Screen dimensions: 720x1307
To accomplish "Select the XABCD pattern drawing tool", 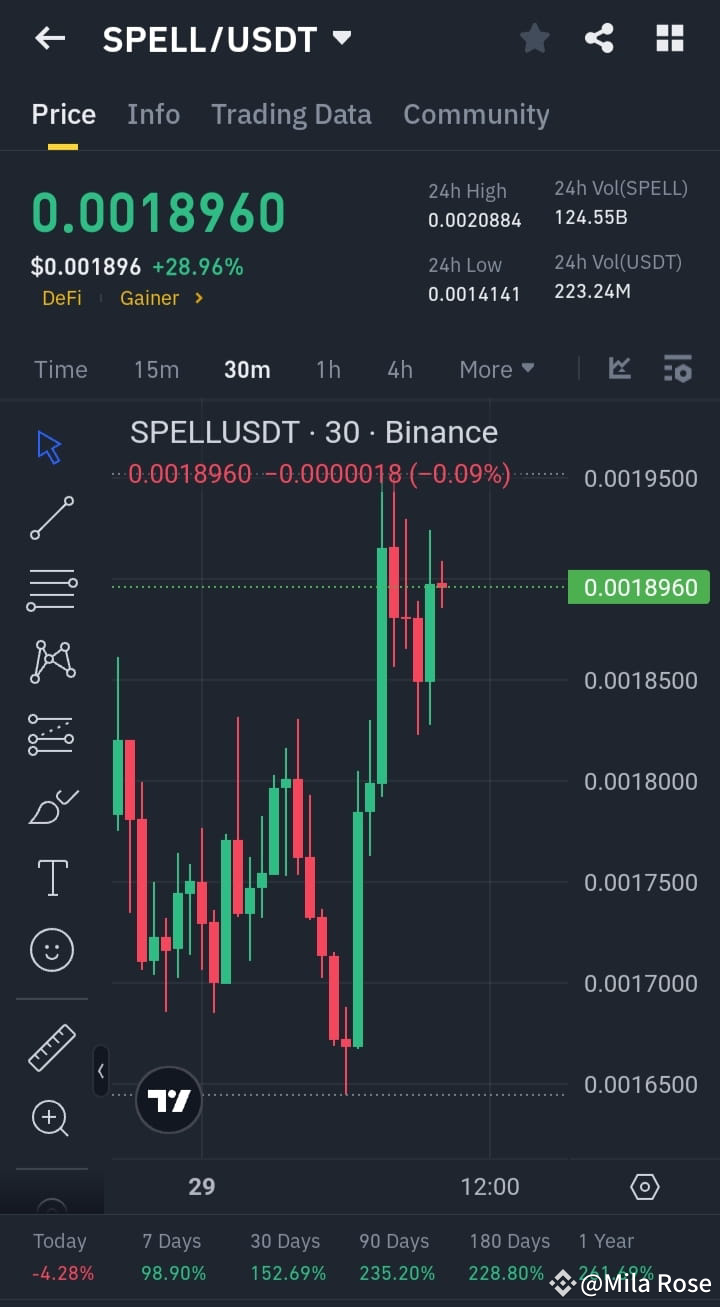I will pyautogui.click(x=50, y=661).
